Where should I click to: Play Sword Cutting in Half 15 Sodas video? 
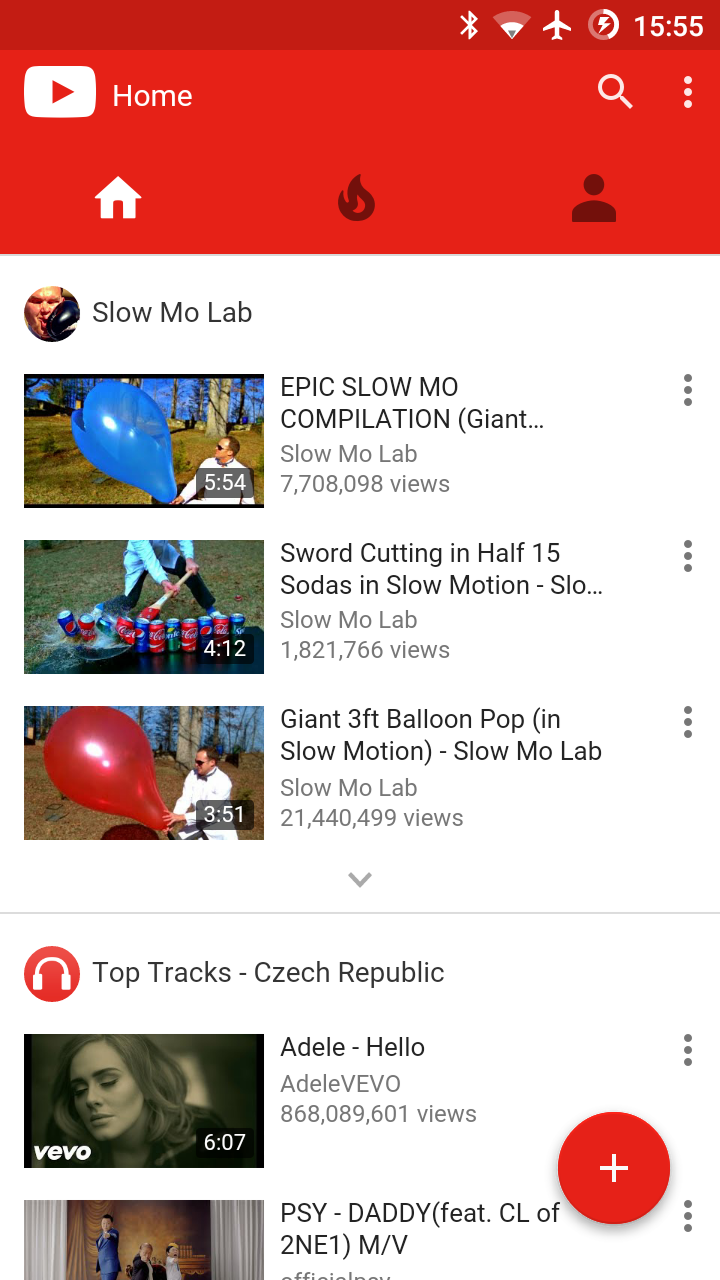click(144, 607)
